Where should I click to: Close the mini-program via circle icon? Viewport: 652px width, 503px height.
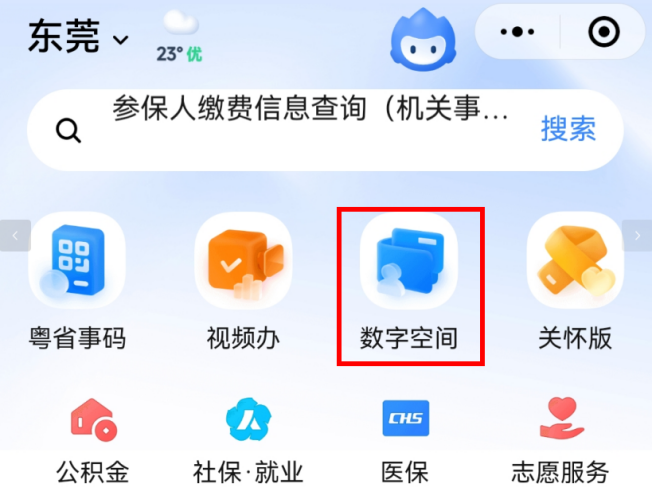pos(603,33)
